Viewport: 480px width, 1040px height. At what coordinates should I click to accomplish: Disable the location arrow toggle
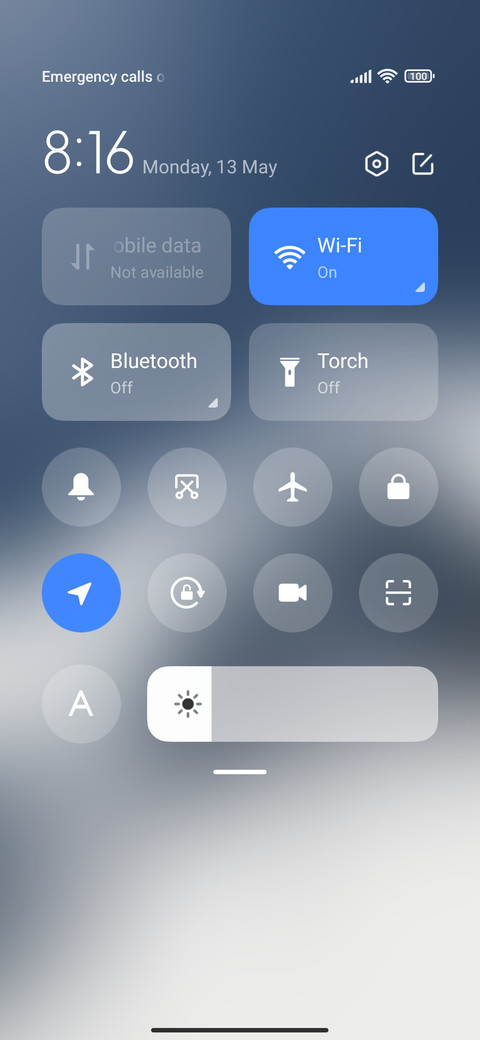[82, 593]
